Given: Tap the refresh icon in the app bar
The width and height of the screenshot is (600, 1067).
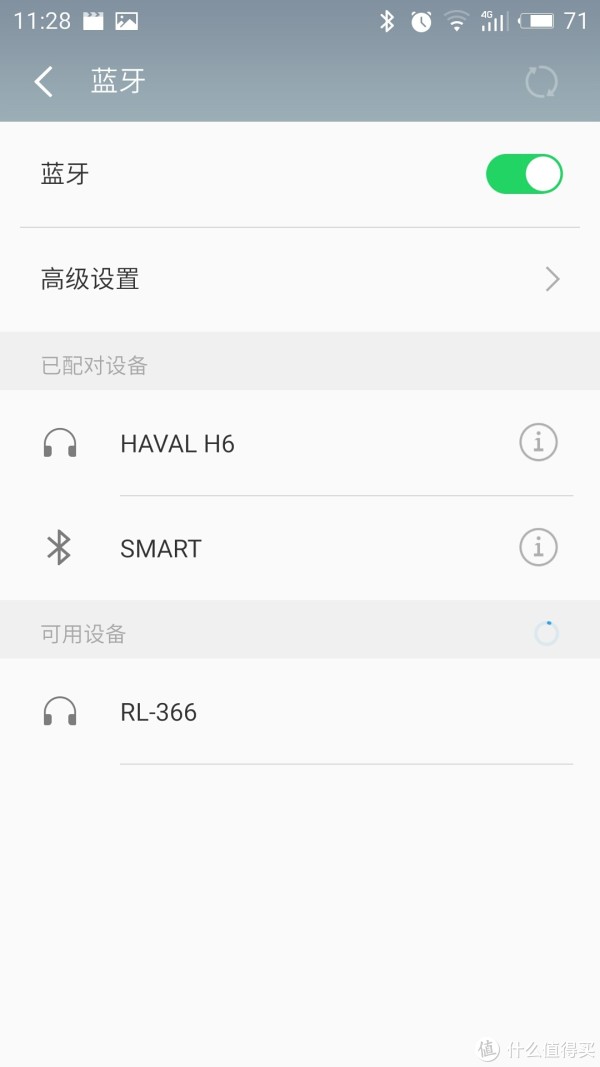Looking at the screenshot, I should pyautogui.click(x=541, y=82).
